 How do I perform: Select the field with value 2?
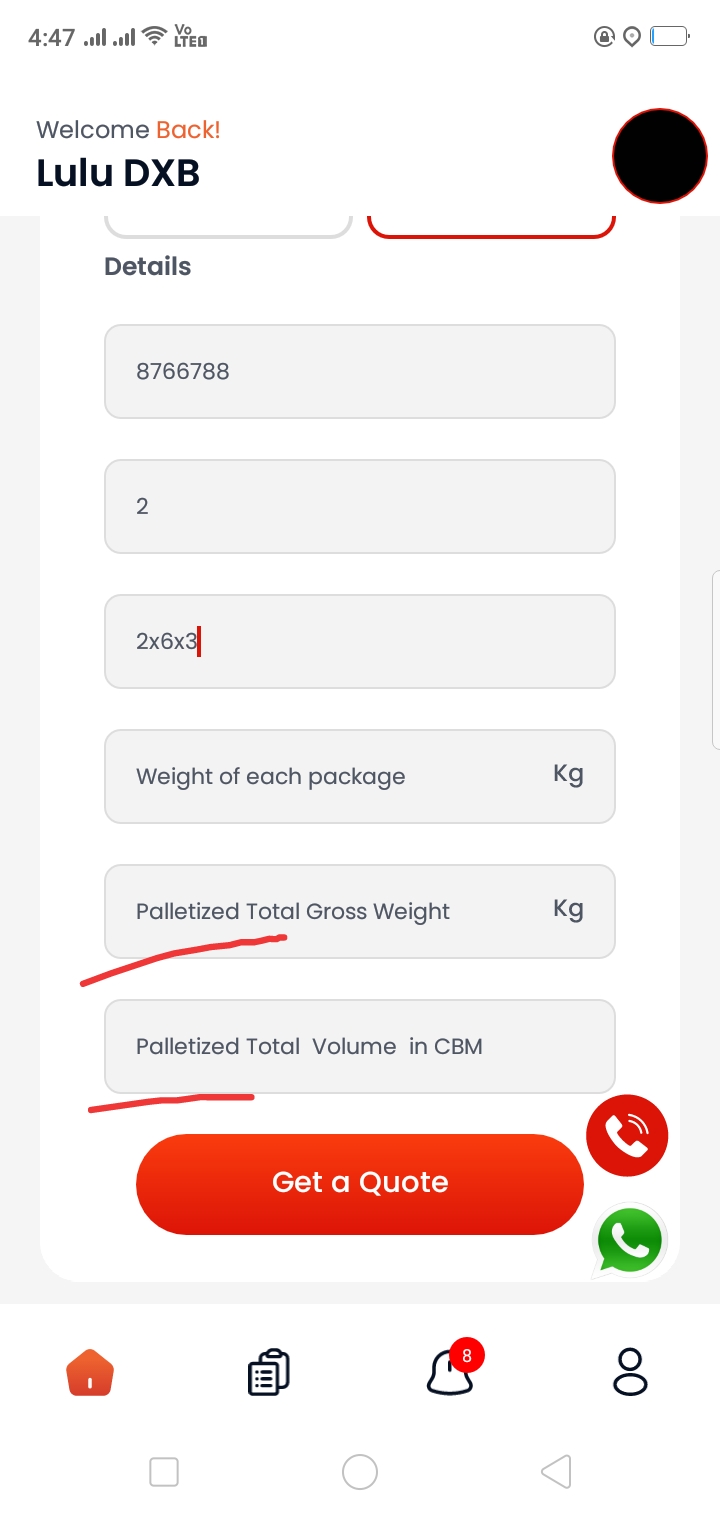tap(359, 506)
